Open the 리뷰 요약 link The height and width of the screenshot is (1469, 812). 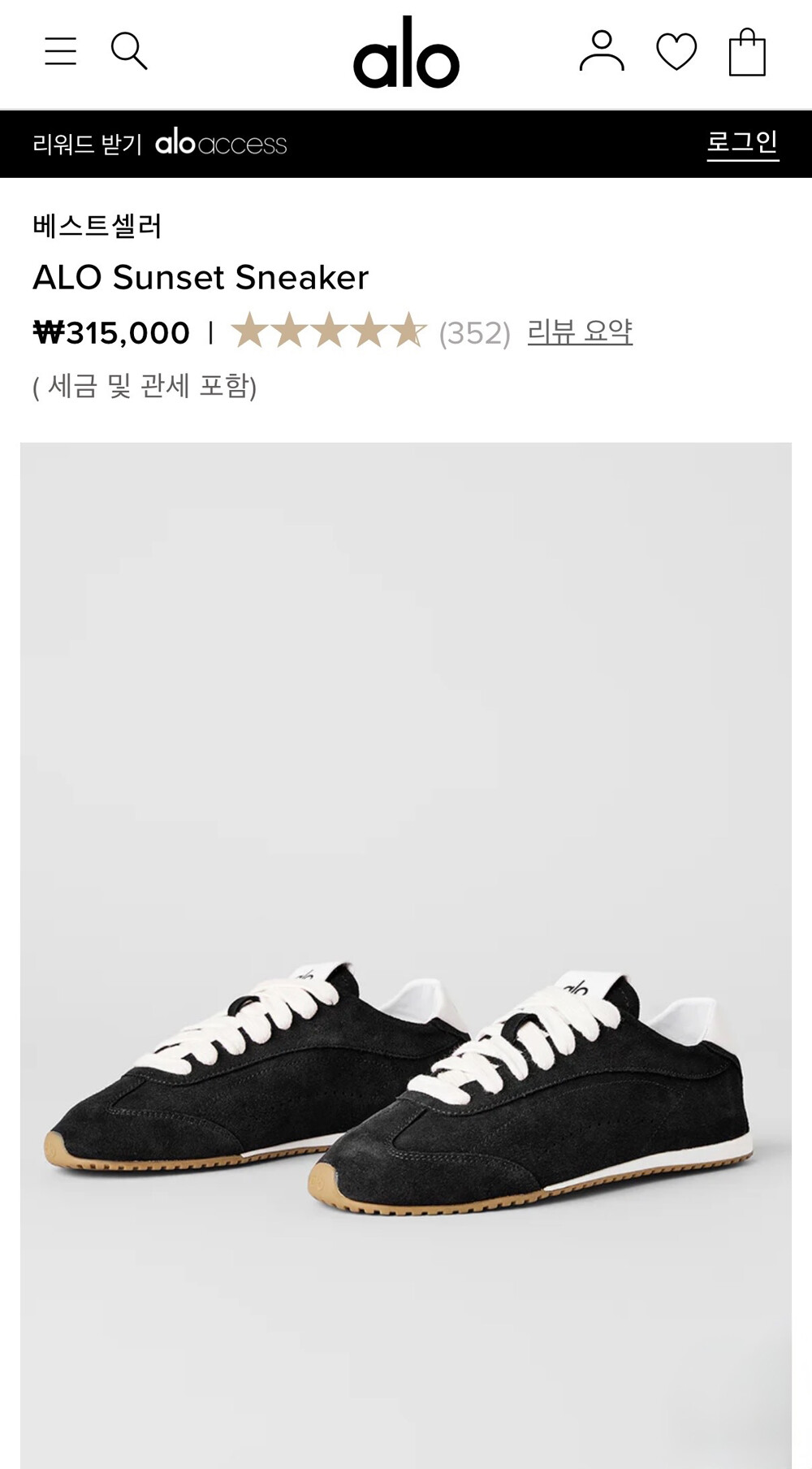[x=580, y=332]
